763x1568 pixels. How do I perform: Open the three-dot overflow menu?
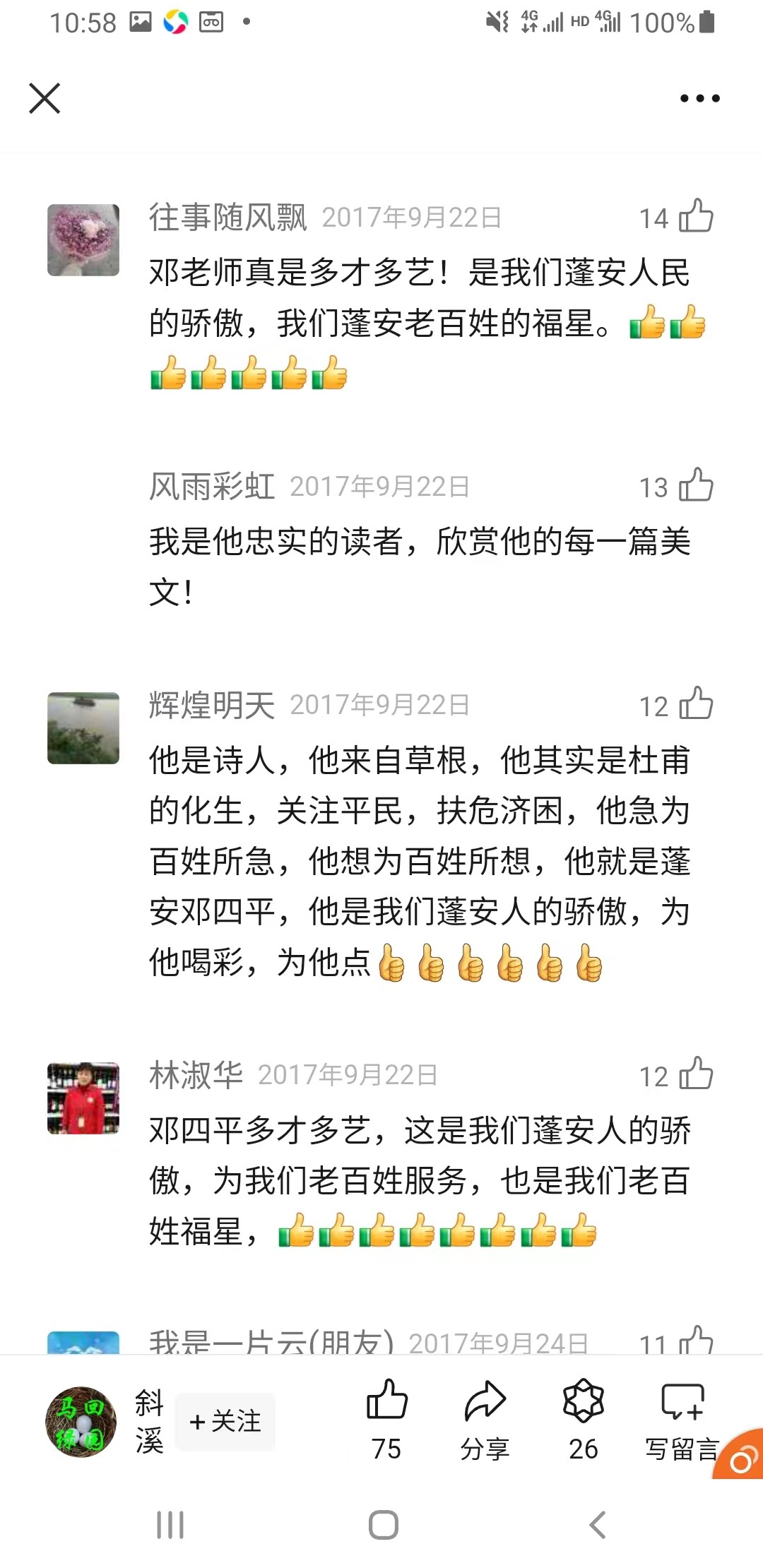pos(699,98)
